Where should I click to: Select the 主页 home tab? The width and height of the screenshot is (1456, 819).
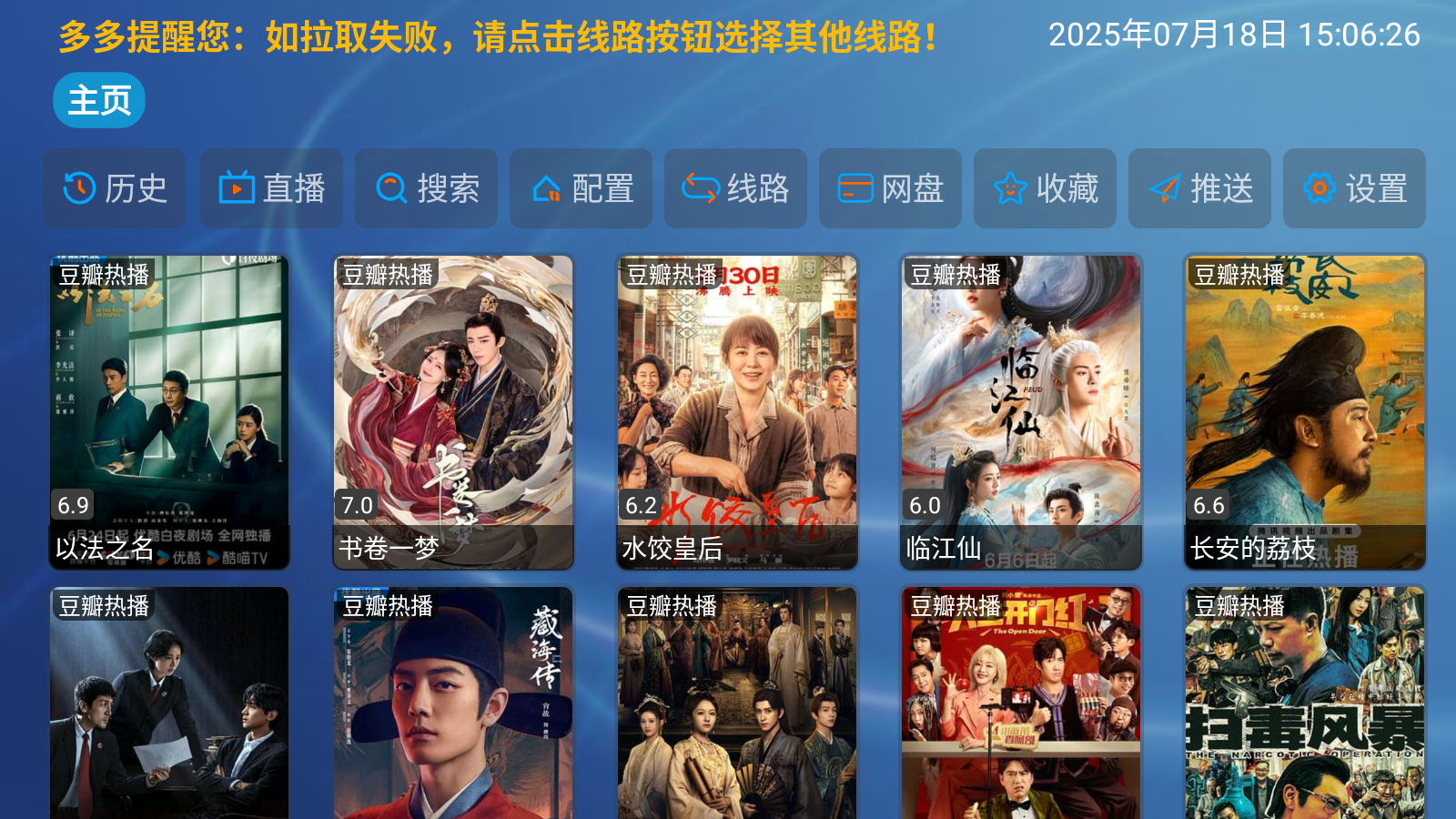pos(99,100)
